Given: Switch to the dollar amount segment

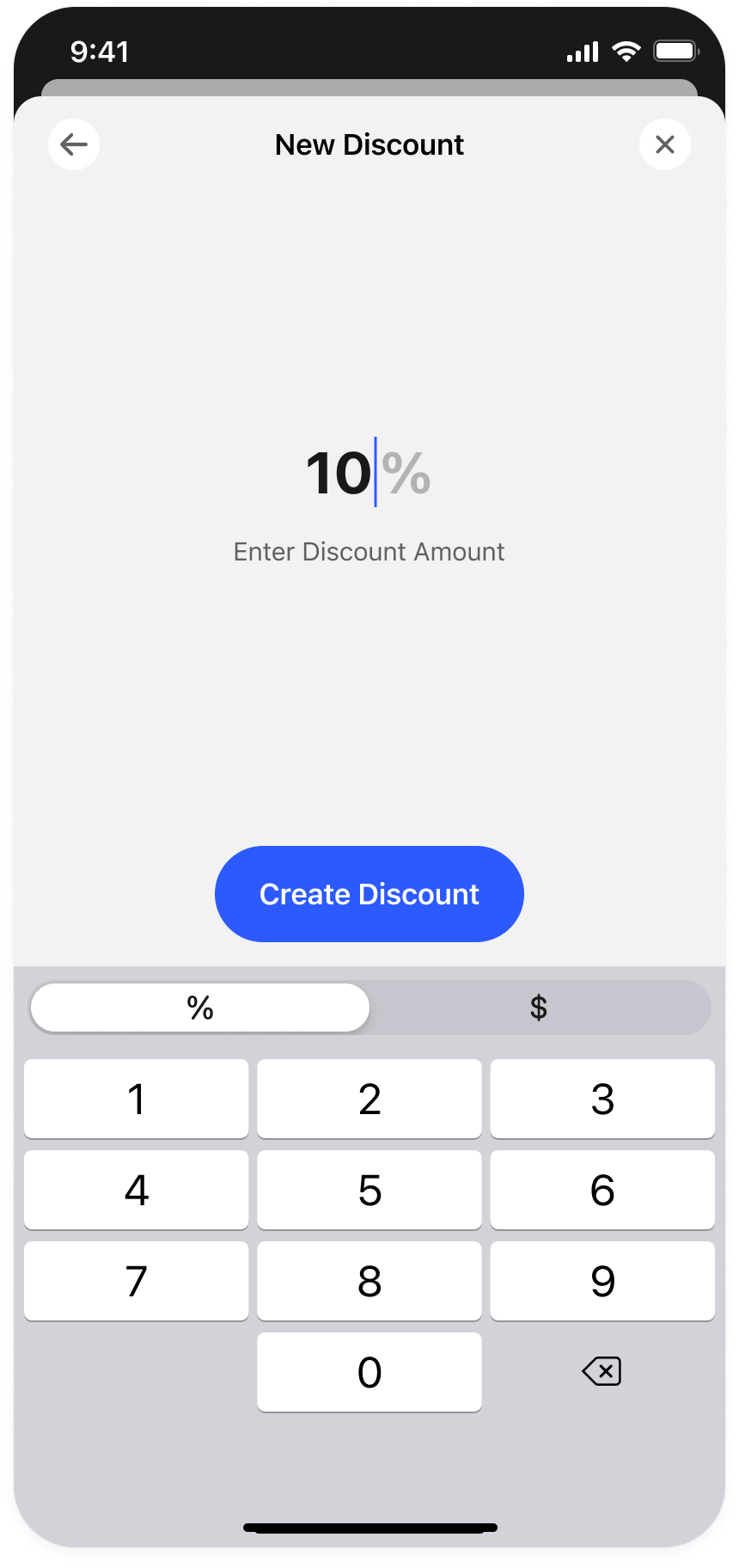Looking at the screenshot, I should point(539,1008).
